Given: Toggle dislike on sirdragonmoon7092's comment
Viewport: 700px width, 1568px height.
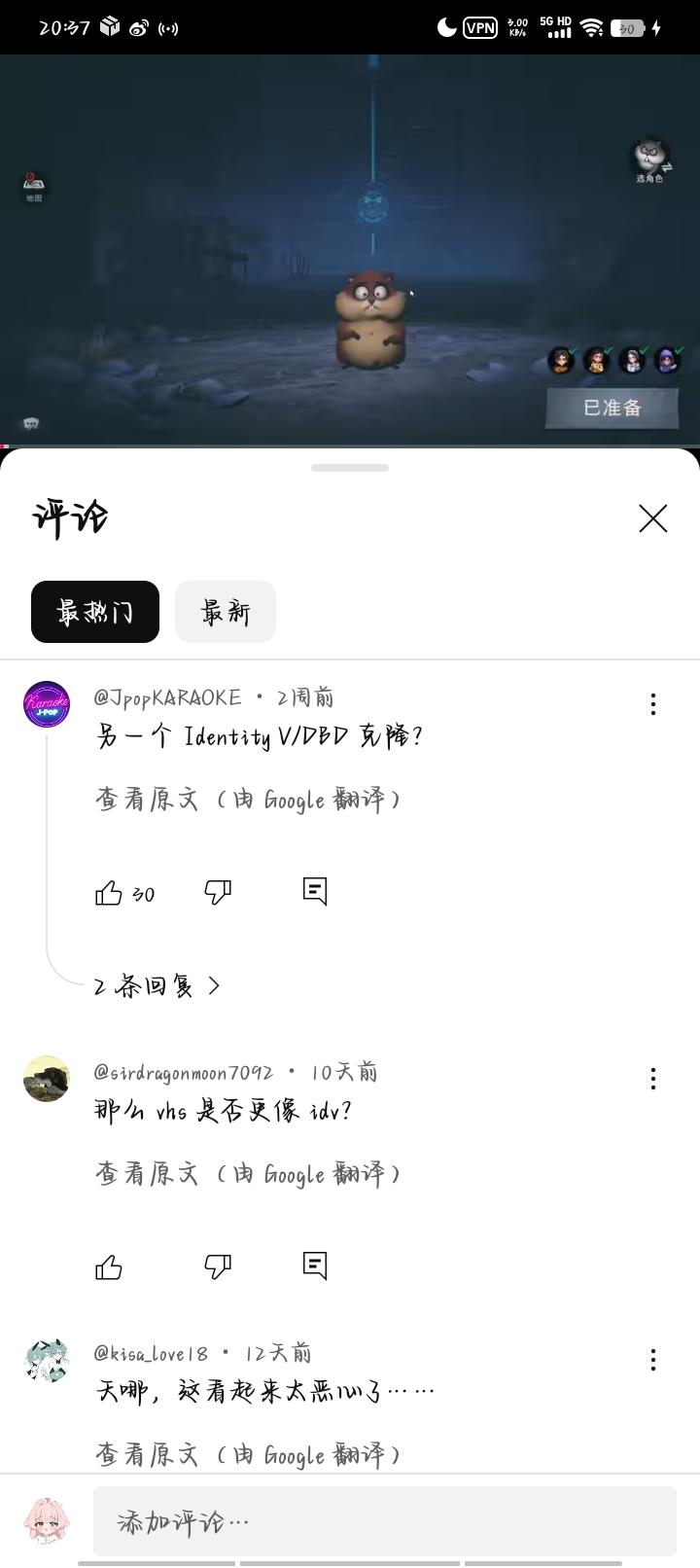Looking at the screenshot, I should pos(217,1265).
